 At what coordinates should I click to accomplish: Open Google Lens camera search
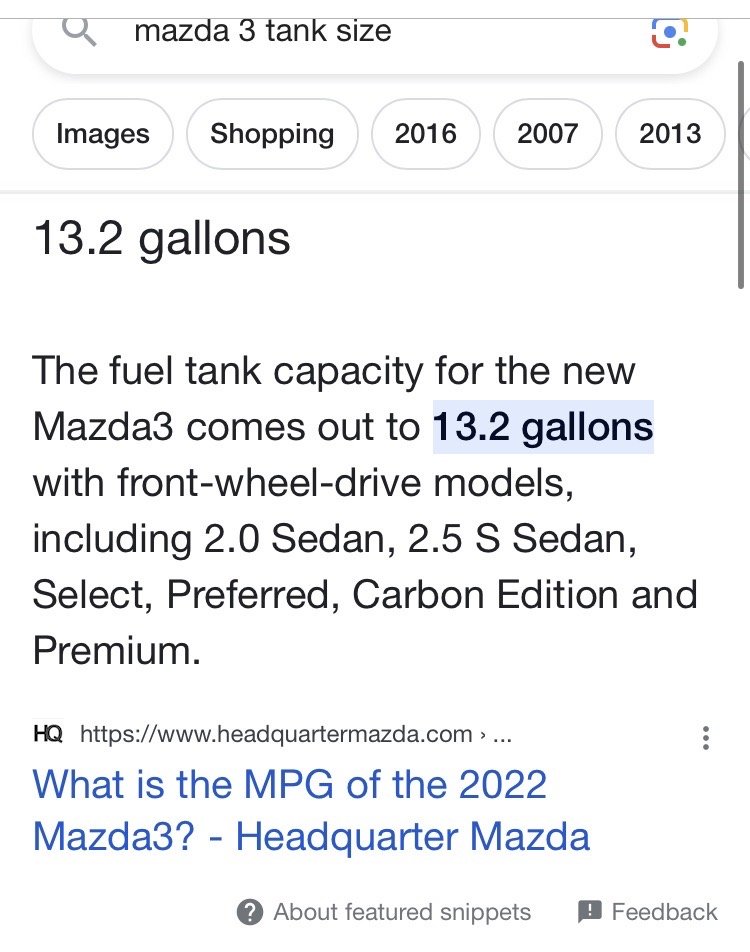click(669, 31)
